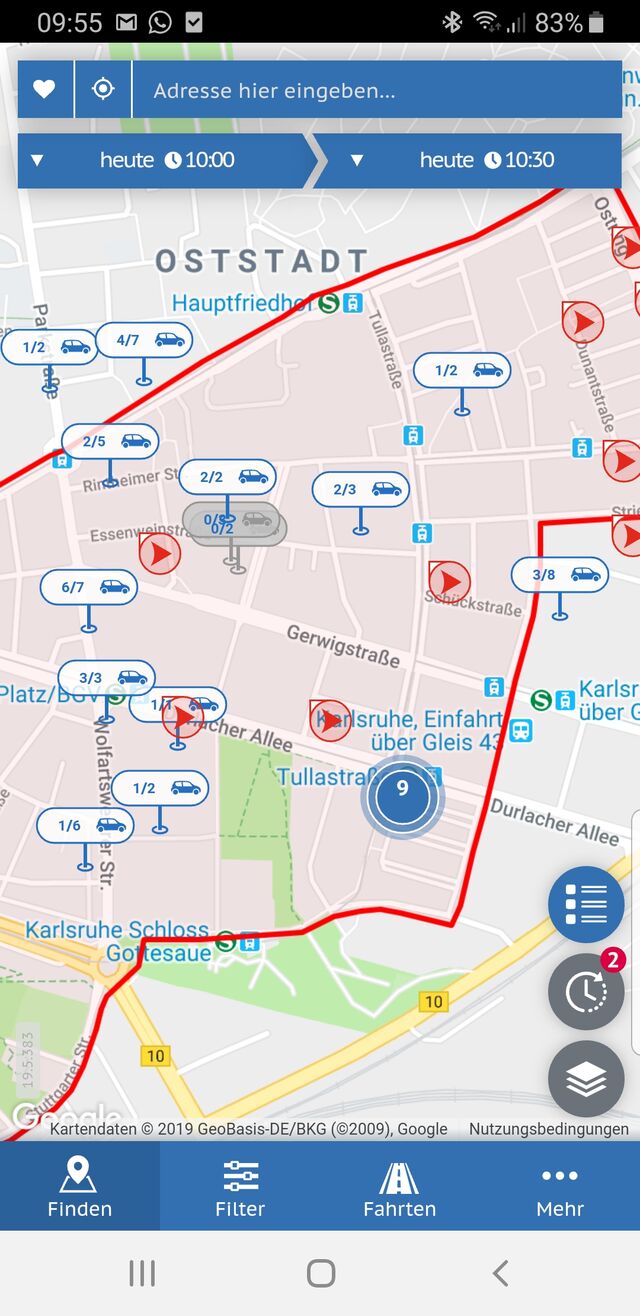
Task: Open the map layers button
Action: [x=586, y=1079]
